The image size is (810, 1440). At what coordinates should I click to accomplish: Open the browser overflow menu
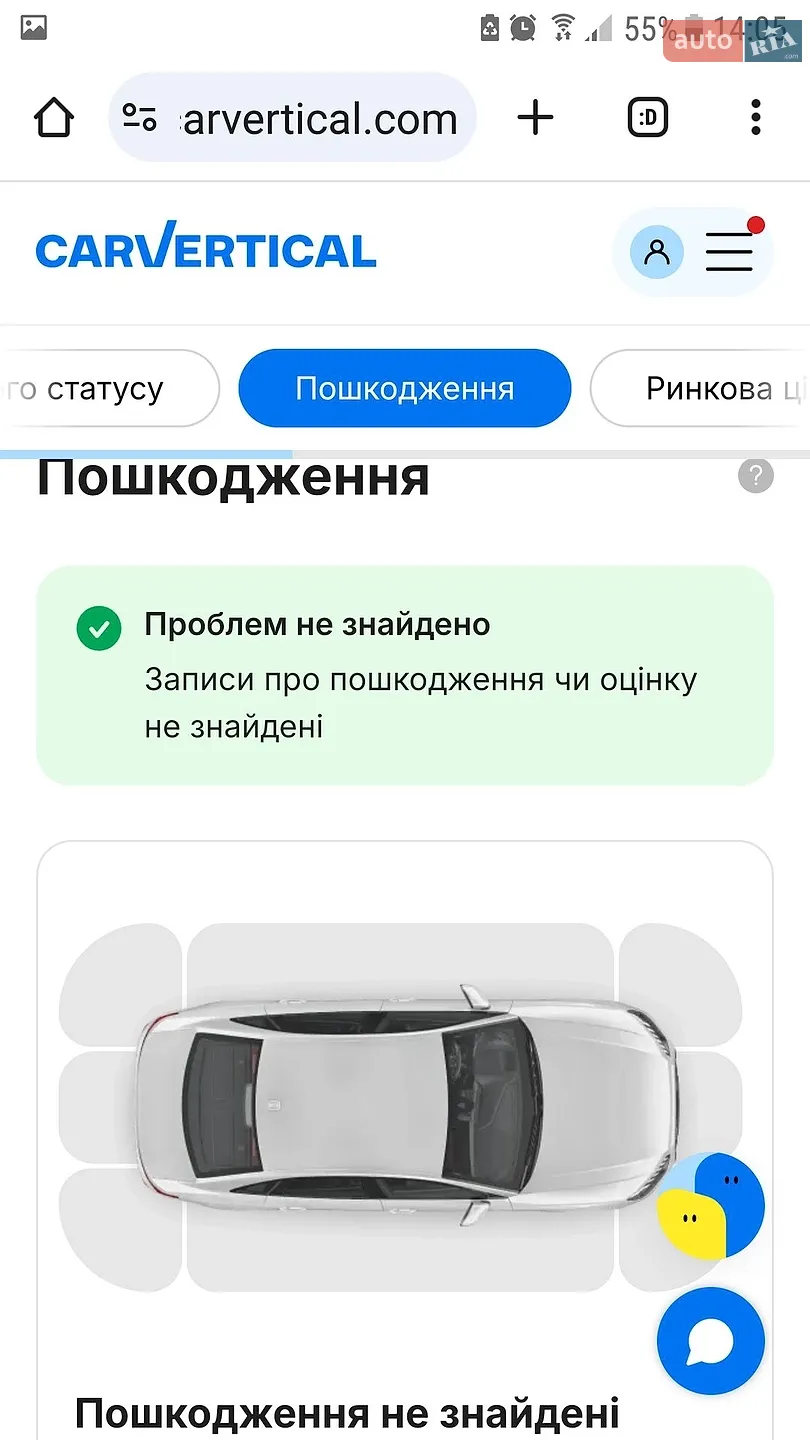(756, 118)
